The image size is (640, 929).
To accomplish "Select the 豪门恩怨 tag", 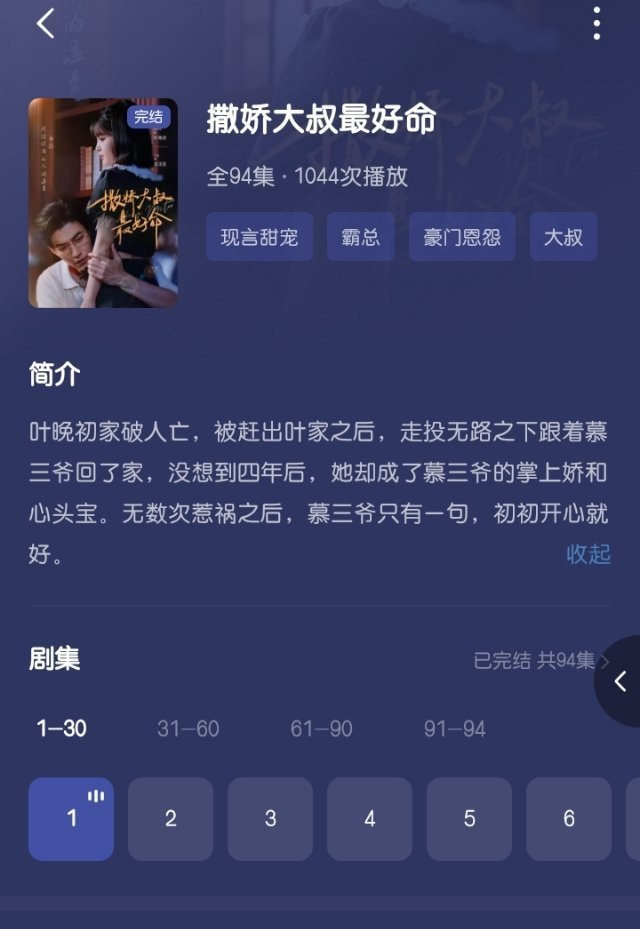I will tap(462, 238).
